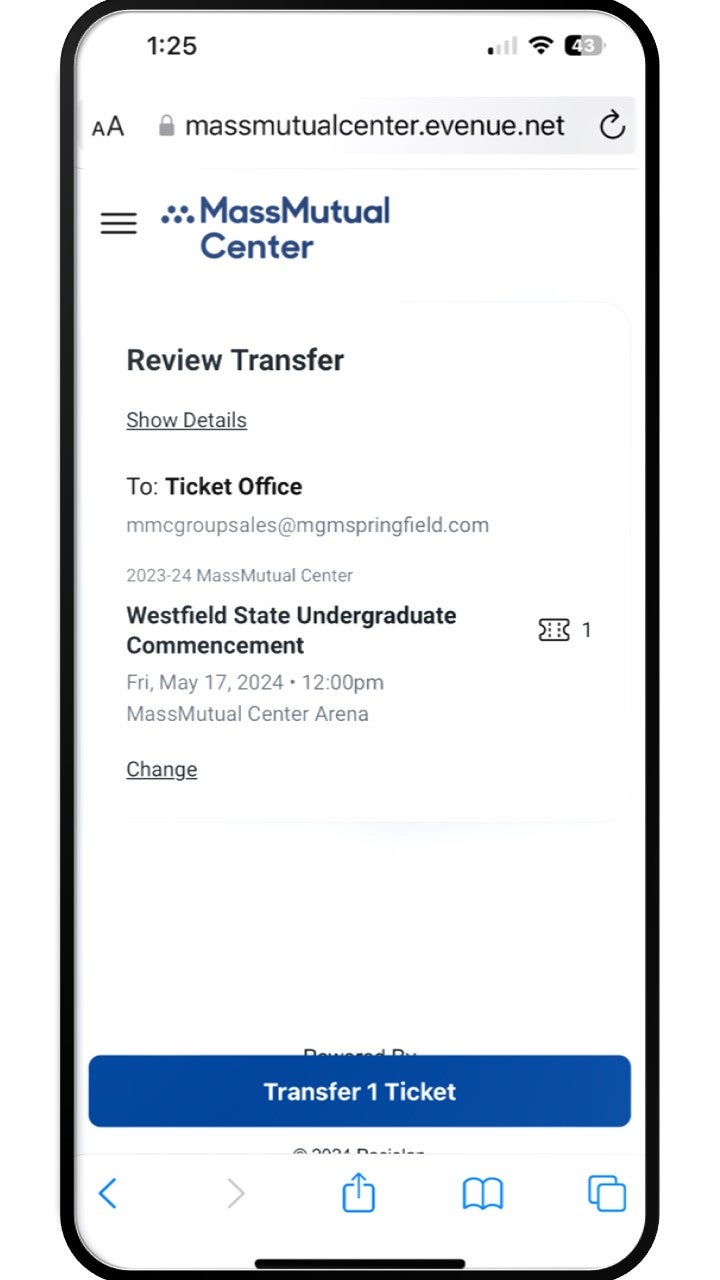Tap the forward navigation arrow
Screen dimensions: 720x1280
[x=234, y=1193]
